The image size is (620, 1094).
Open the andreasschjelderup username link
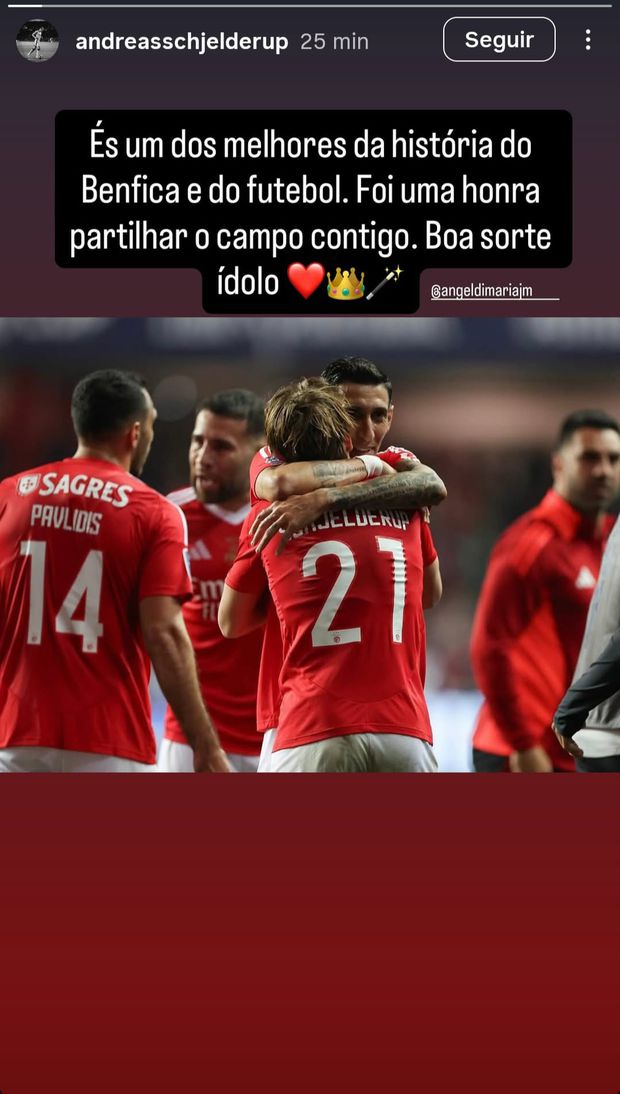(x=182, y=42)
